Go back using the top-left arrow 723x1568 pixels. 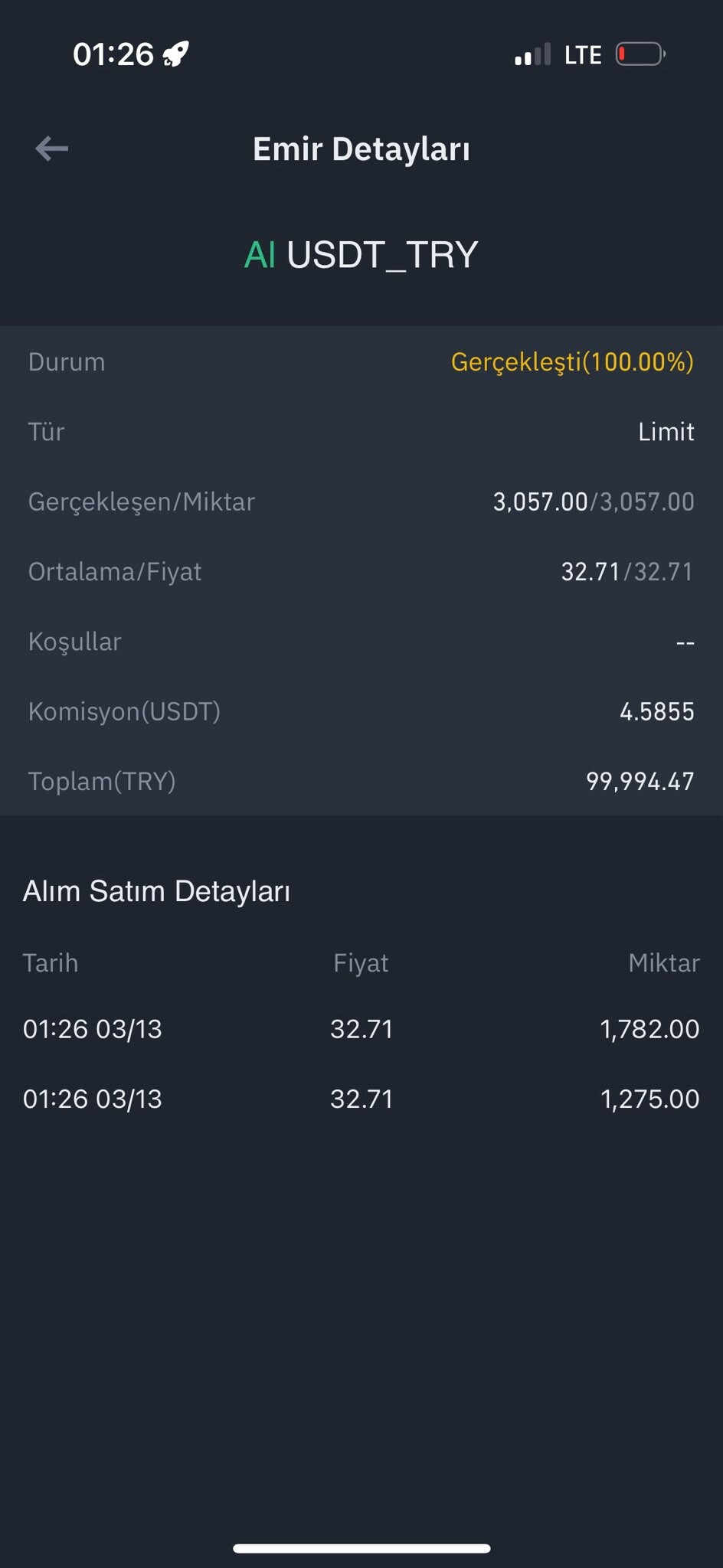tap(52, 149)
